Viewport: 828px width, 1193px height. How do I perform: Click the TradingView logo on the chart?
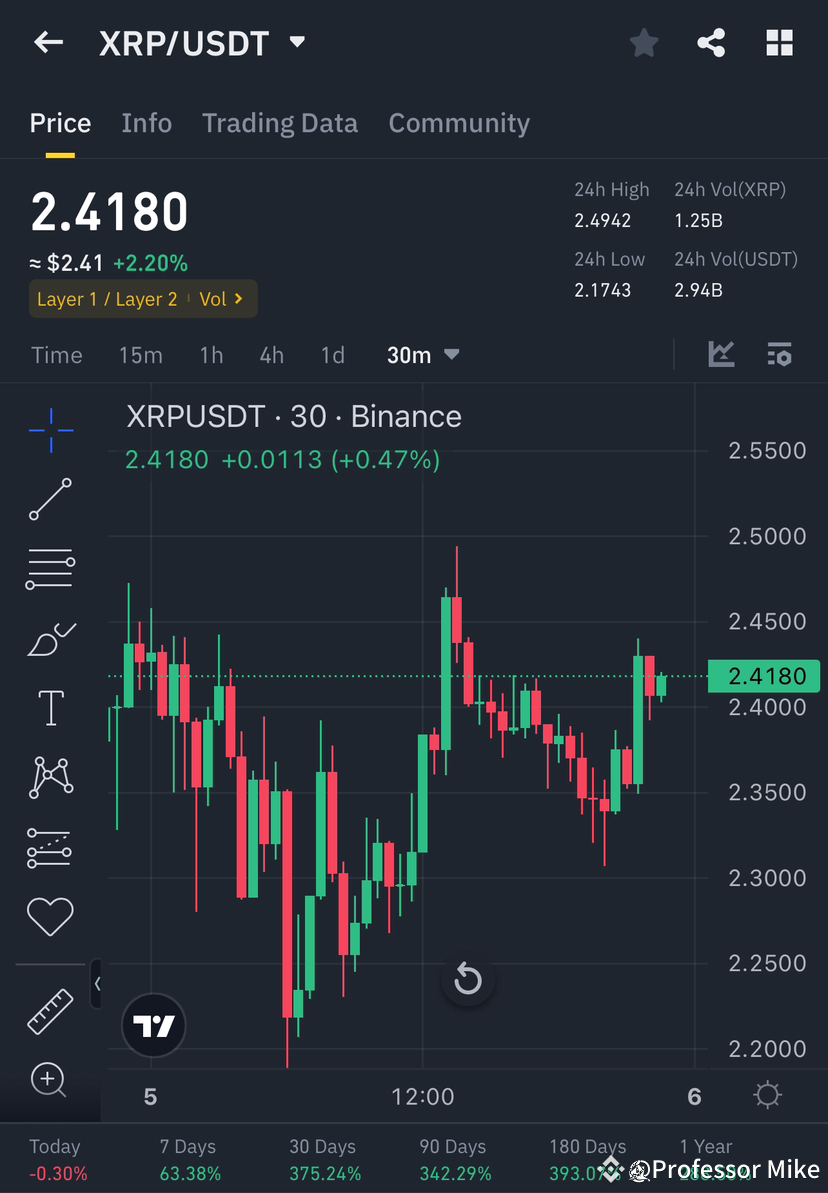152,1024
